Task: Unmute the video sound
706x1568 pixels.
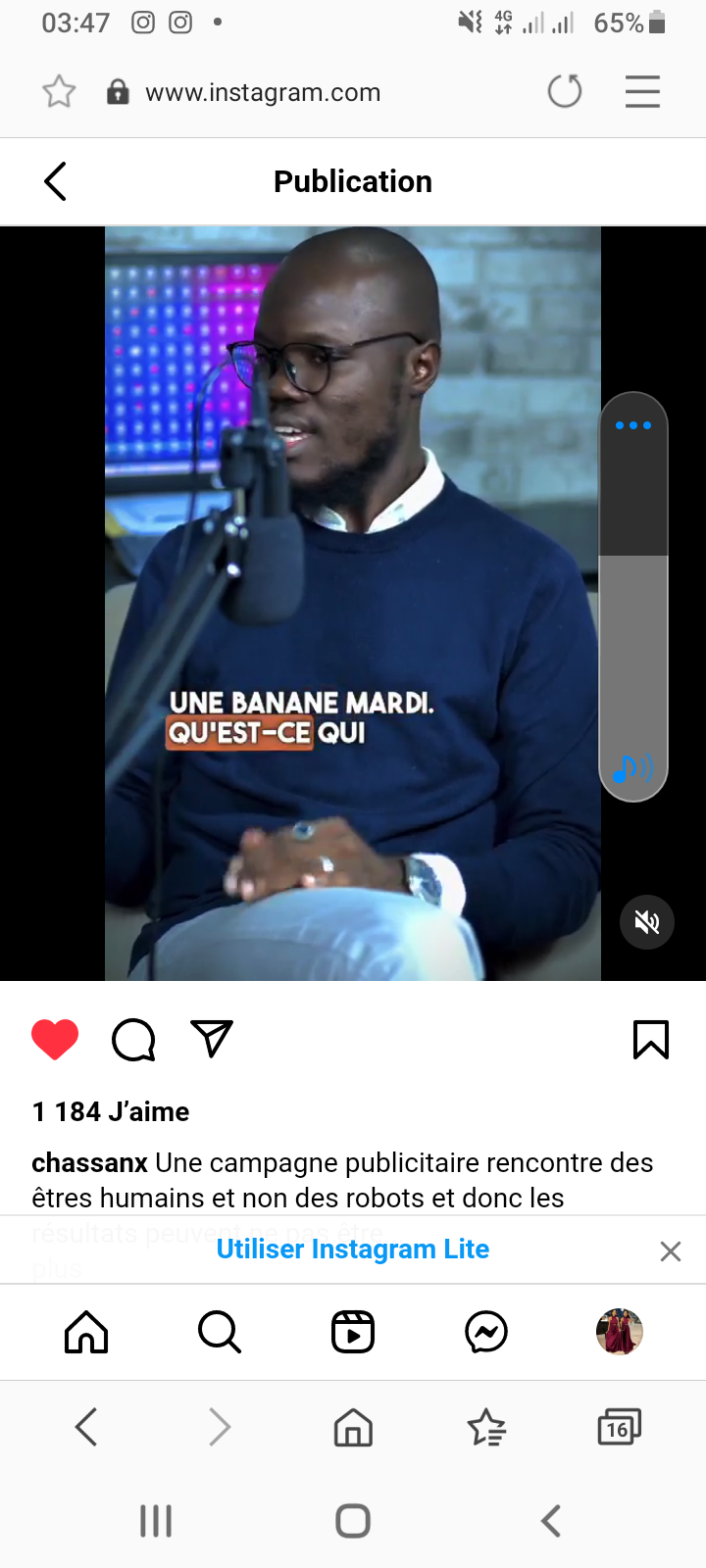Action: click(647, 922)
